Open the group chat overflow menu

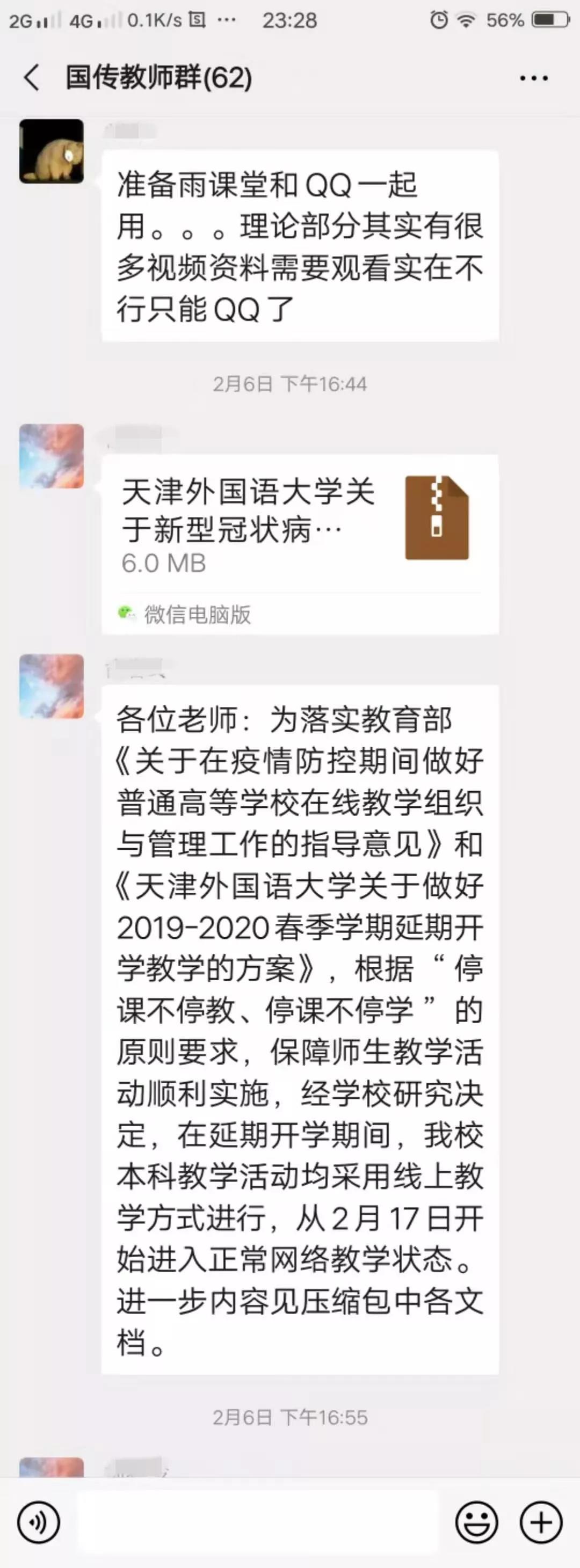coord(534,78)
